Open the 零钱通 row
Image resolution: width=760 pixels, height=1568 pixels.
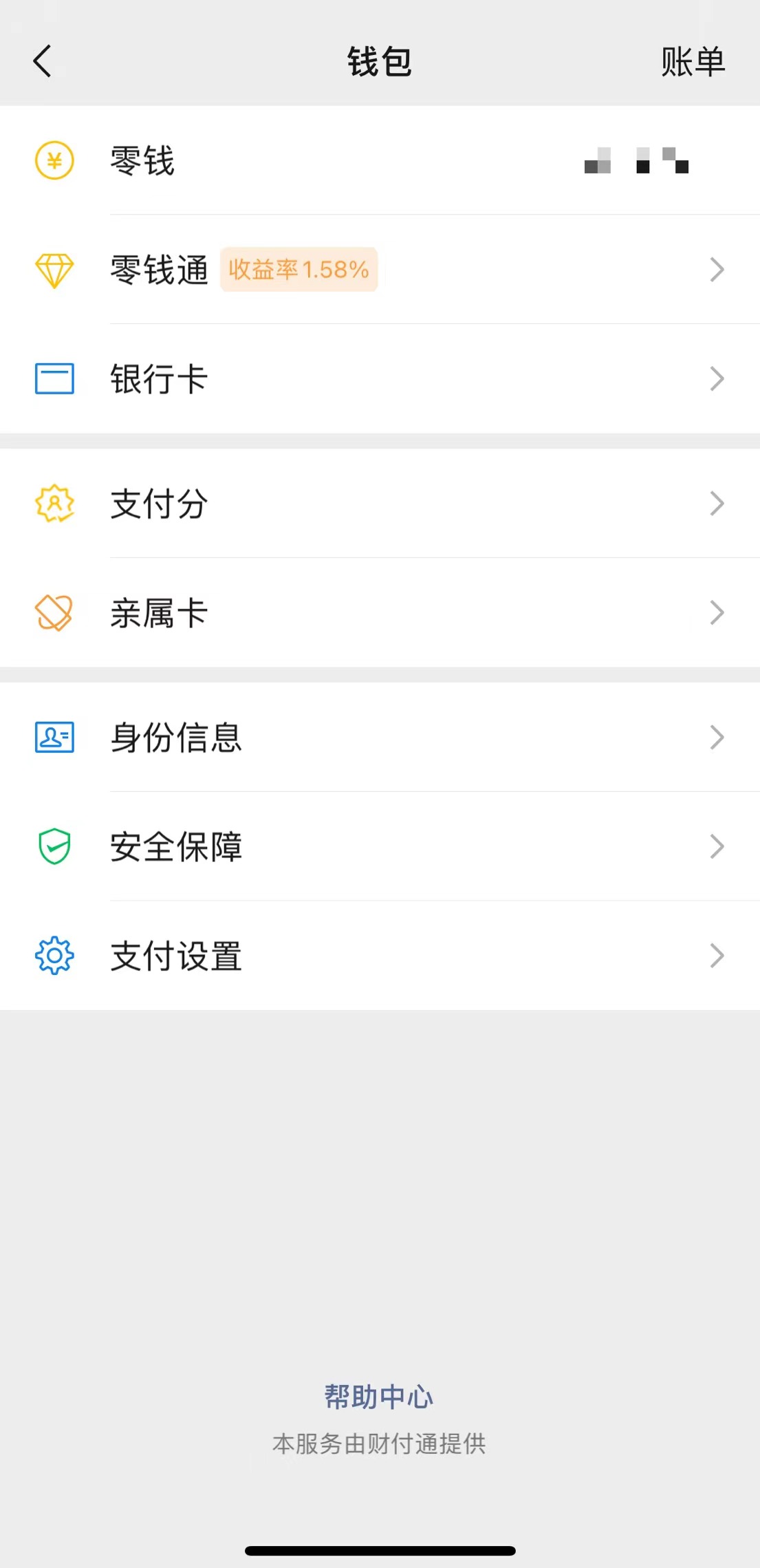(378, 270)
